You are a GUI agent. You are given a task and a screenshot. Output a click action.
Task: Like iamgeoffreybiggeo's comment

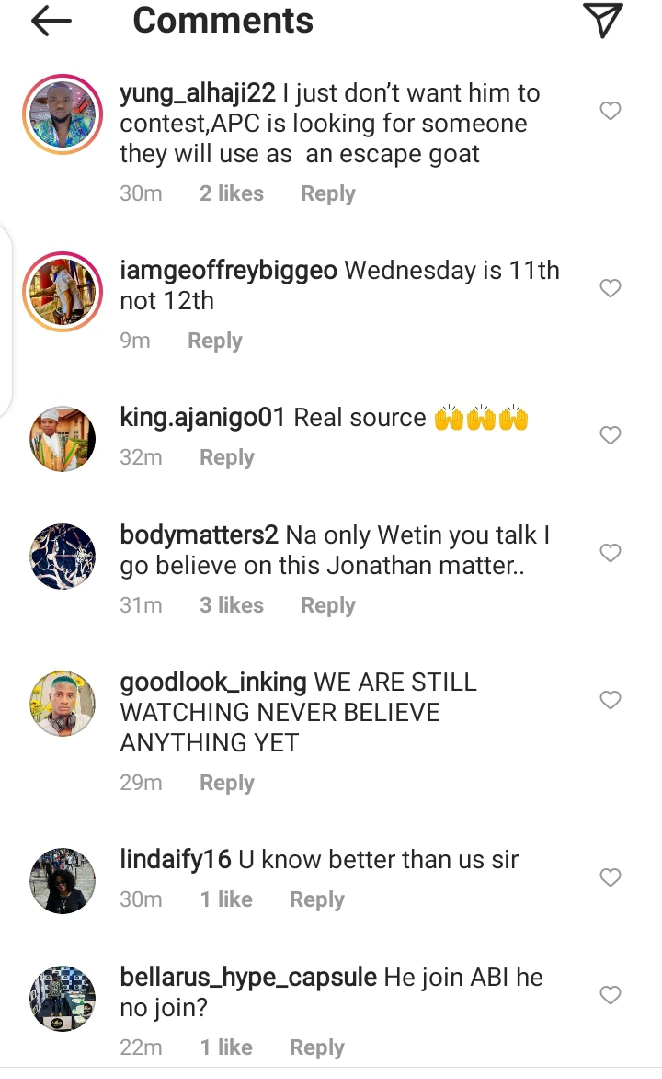click(x=610, y=288)
